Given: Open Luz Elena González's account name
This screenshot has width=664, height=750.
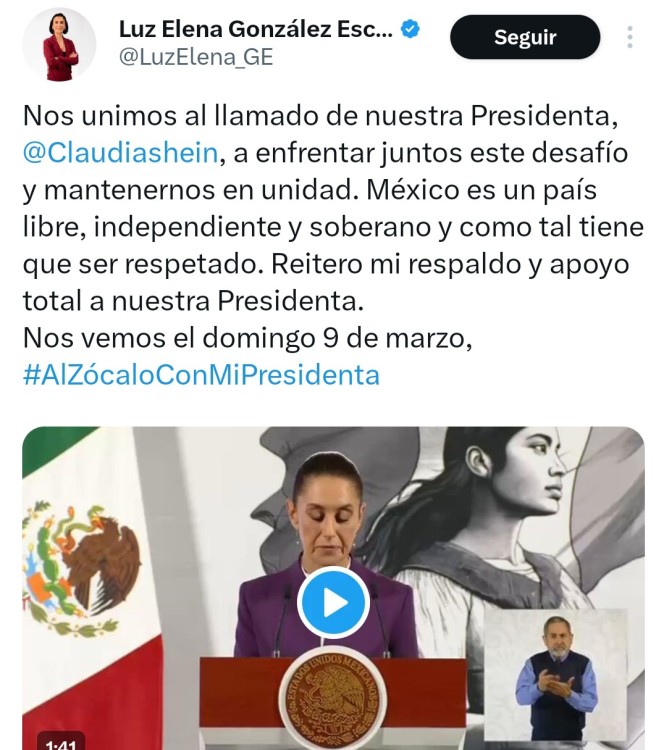Looking at the screenshot, I should click(x=256, y=29).
